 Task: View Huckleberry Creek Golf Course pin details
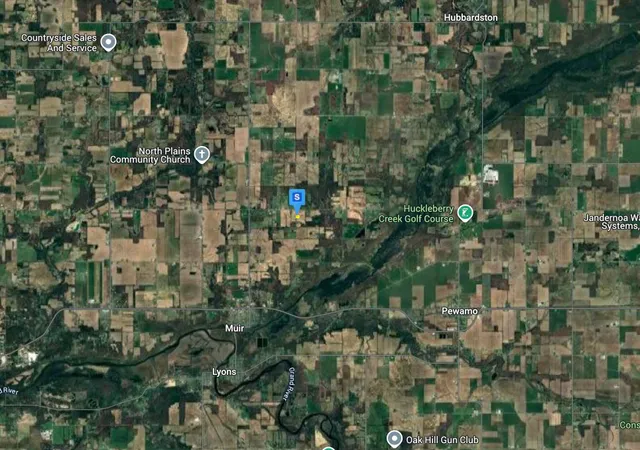[x=465, y=212]
